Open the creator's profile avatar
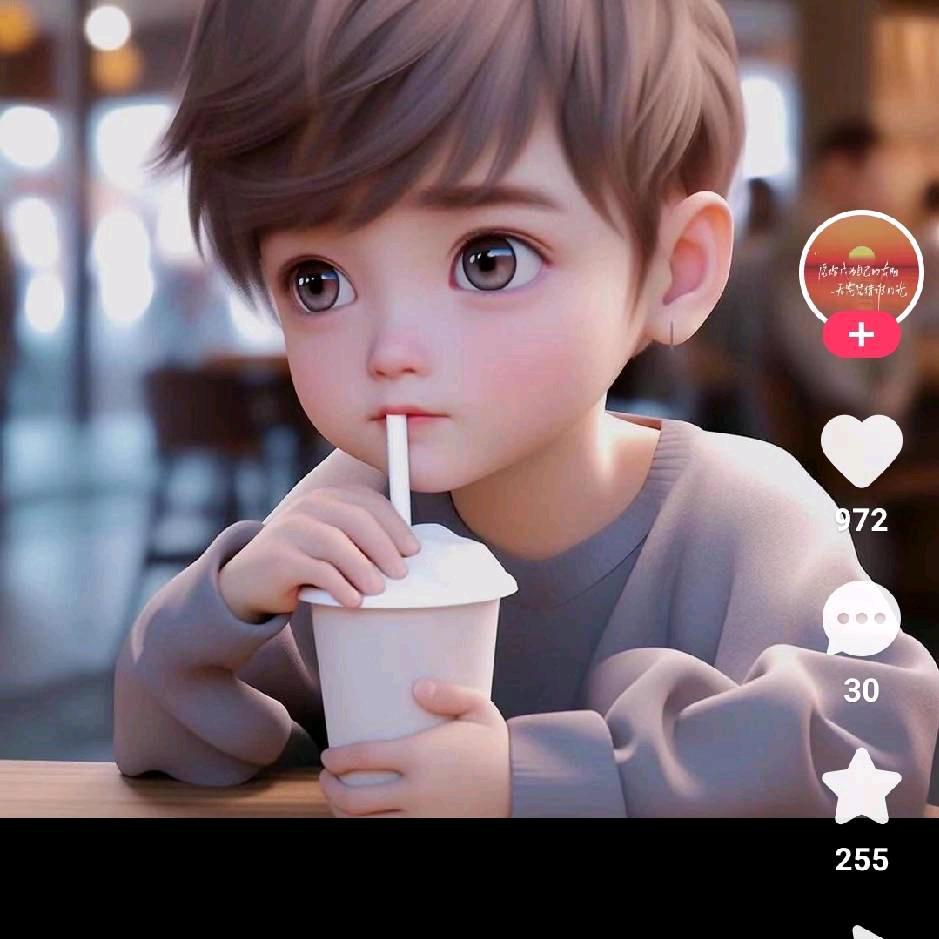Image resolution: width=939 pixels, height=939 pixels. click(x=861, y=268)
